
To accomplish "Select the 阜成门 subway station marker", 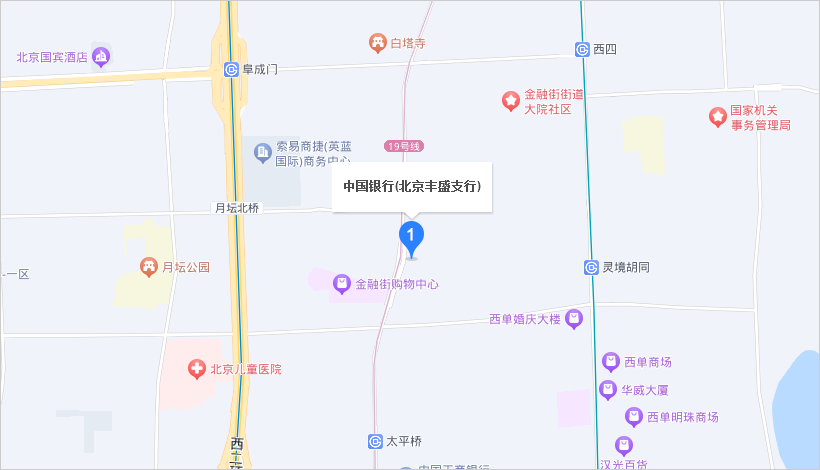I will coord(231,70).
